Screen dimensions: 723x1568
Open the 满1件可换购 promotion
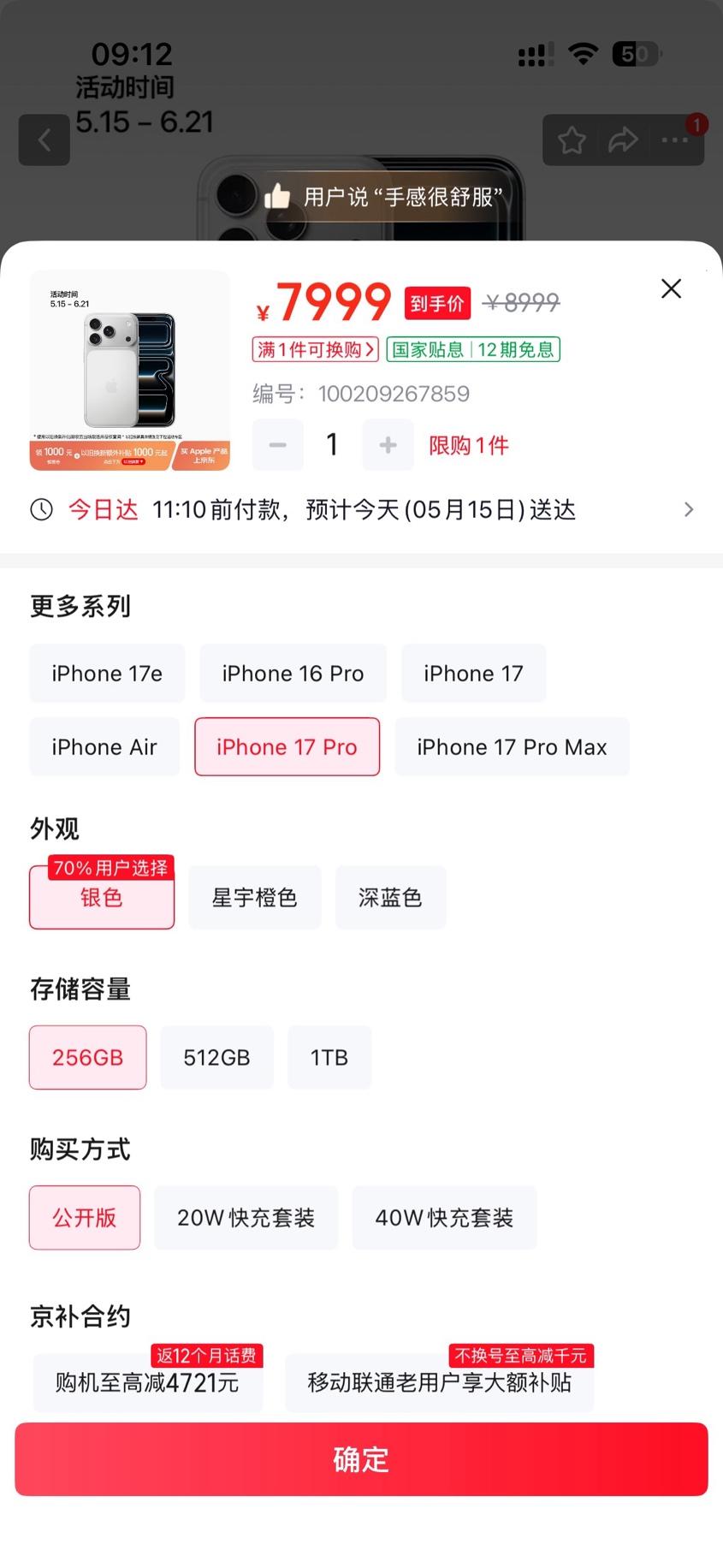coord(315,349)
